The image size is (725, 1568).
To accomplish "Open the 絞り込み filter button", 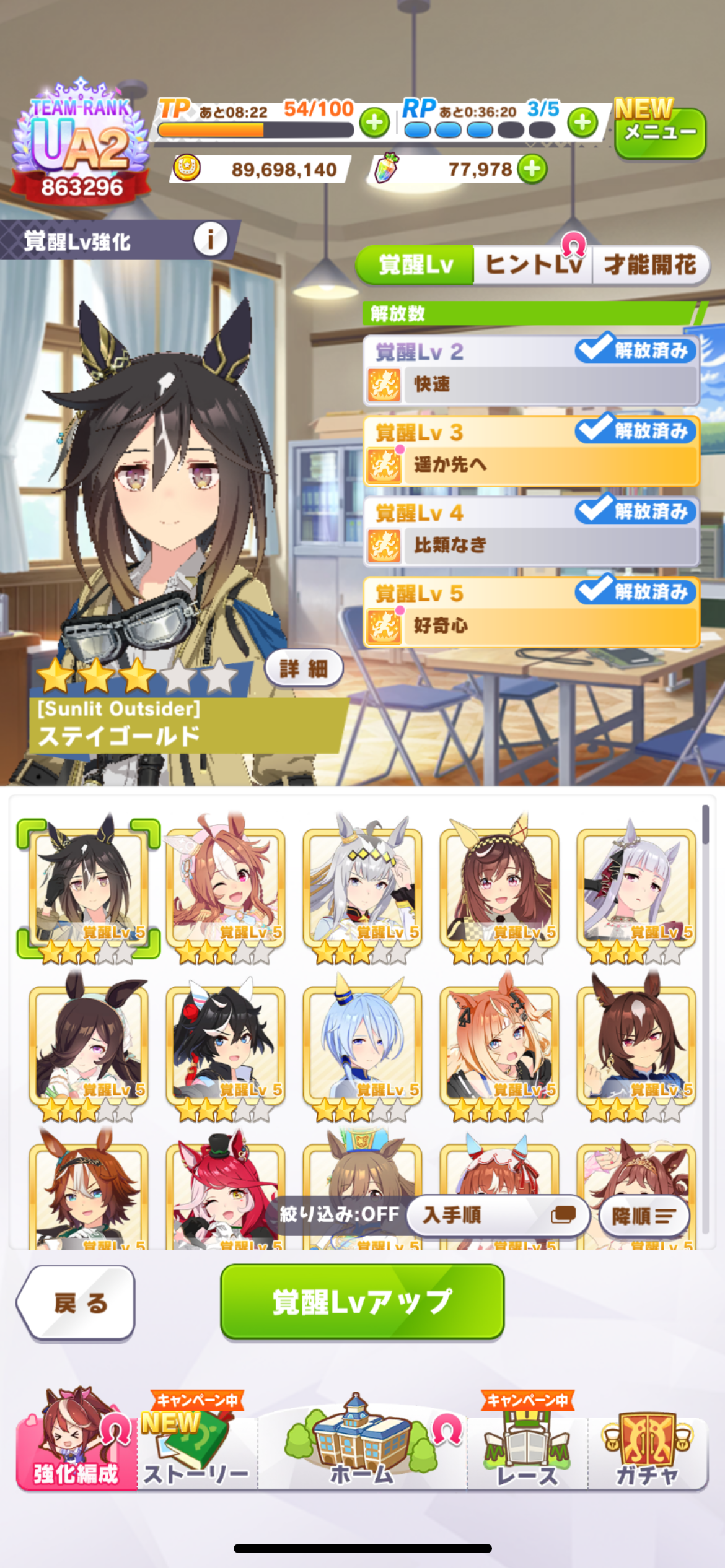I will tap(340, 1214).
